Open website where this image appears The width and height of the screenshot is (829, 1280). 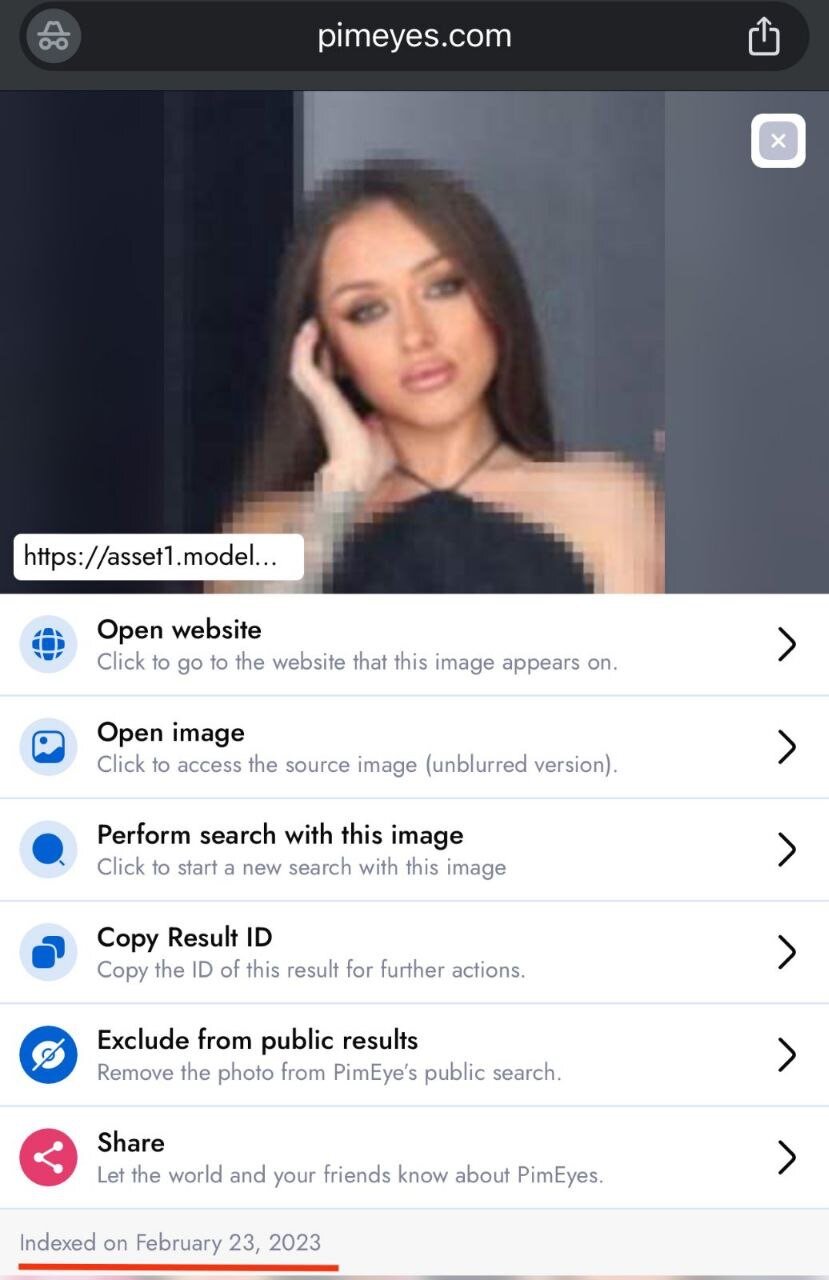[x=414, y=645]
